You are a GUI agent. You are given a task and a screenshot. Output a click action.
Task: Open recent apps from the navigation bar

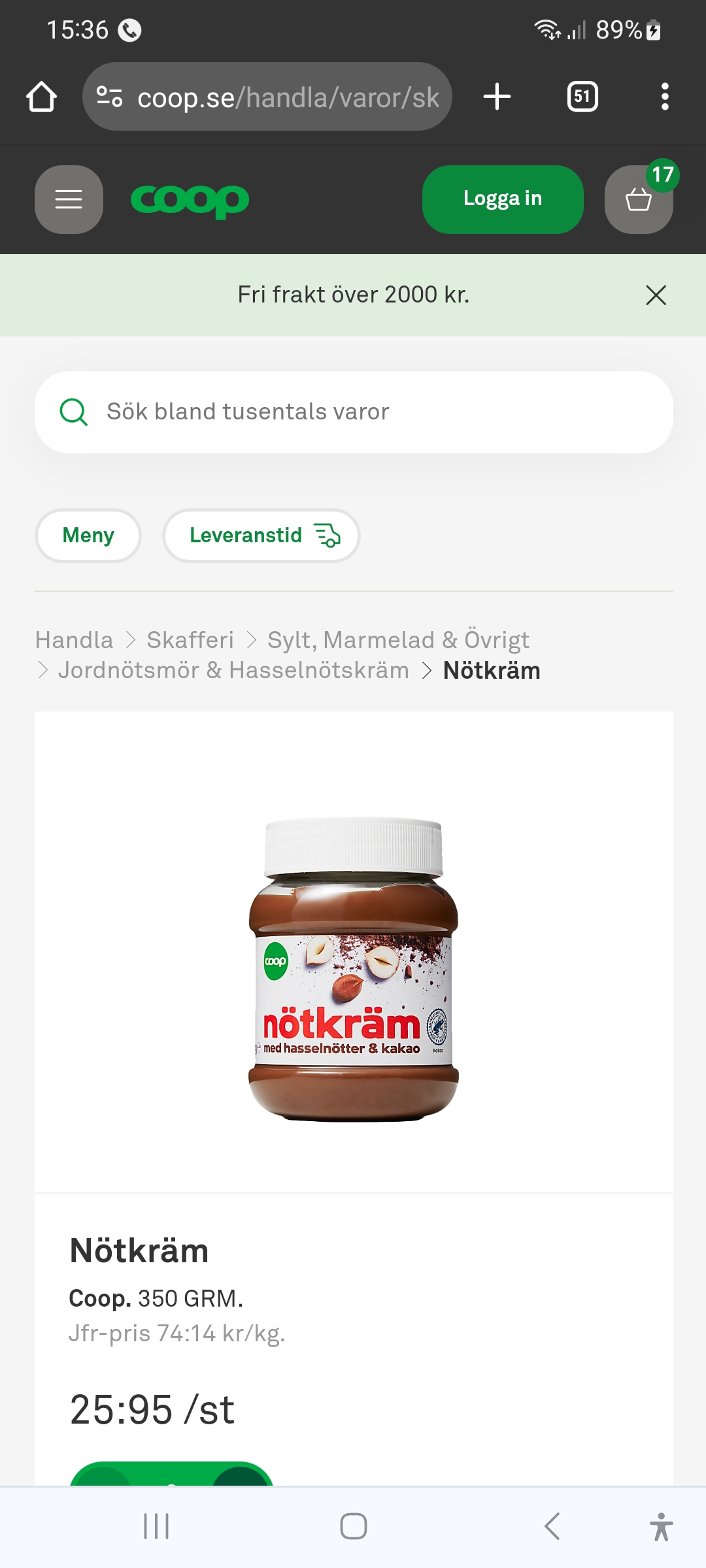tap(156, 1527)
